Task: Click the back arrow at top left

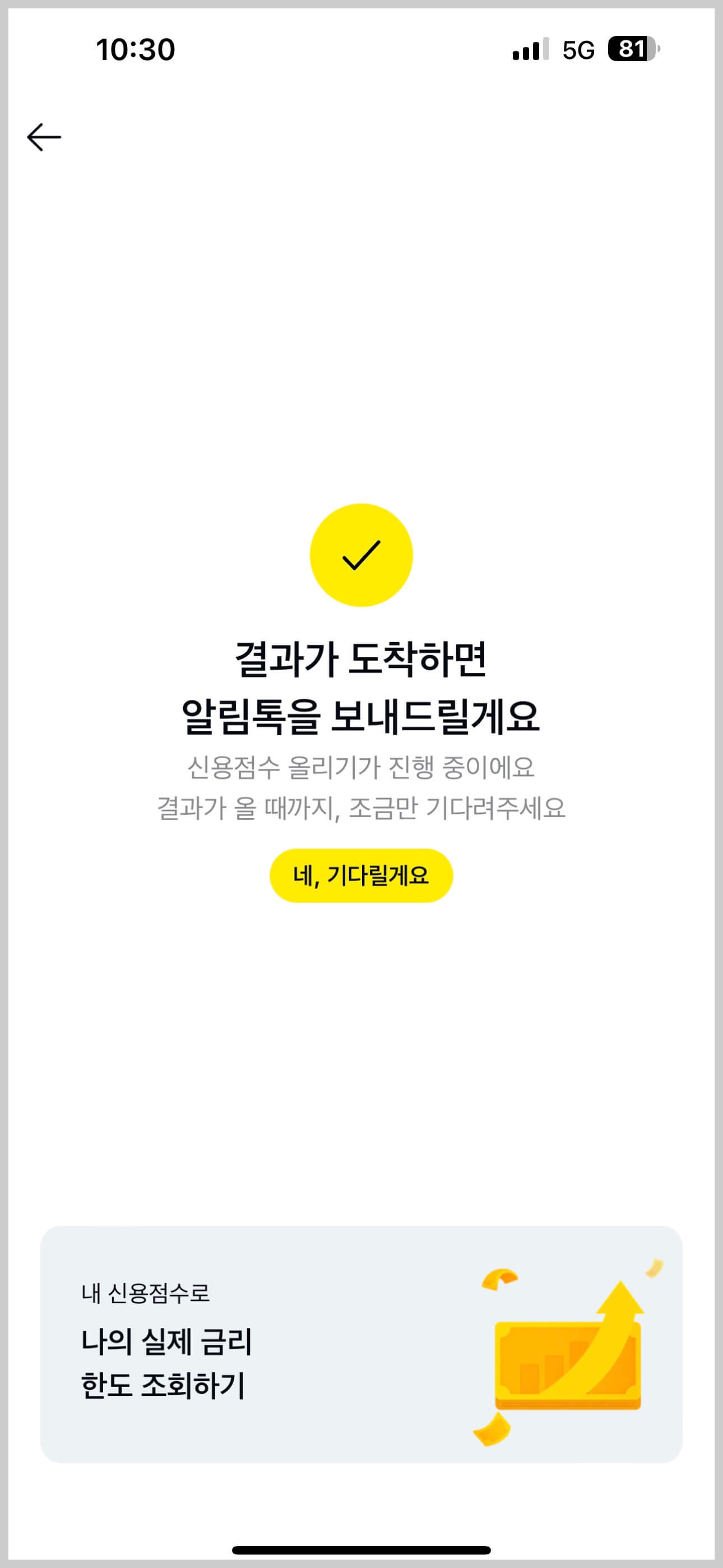Action: click(x=44, y=137)
